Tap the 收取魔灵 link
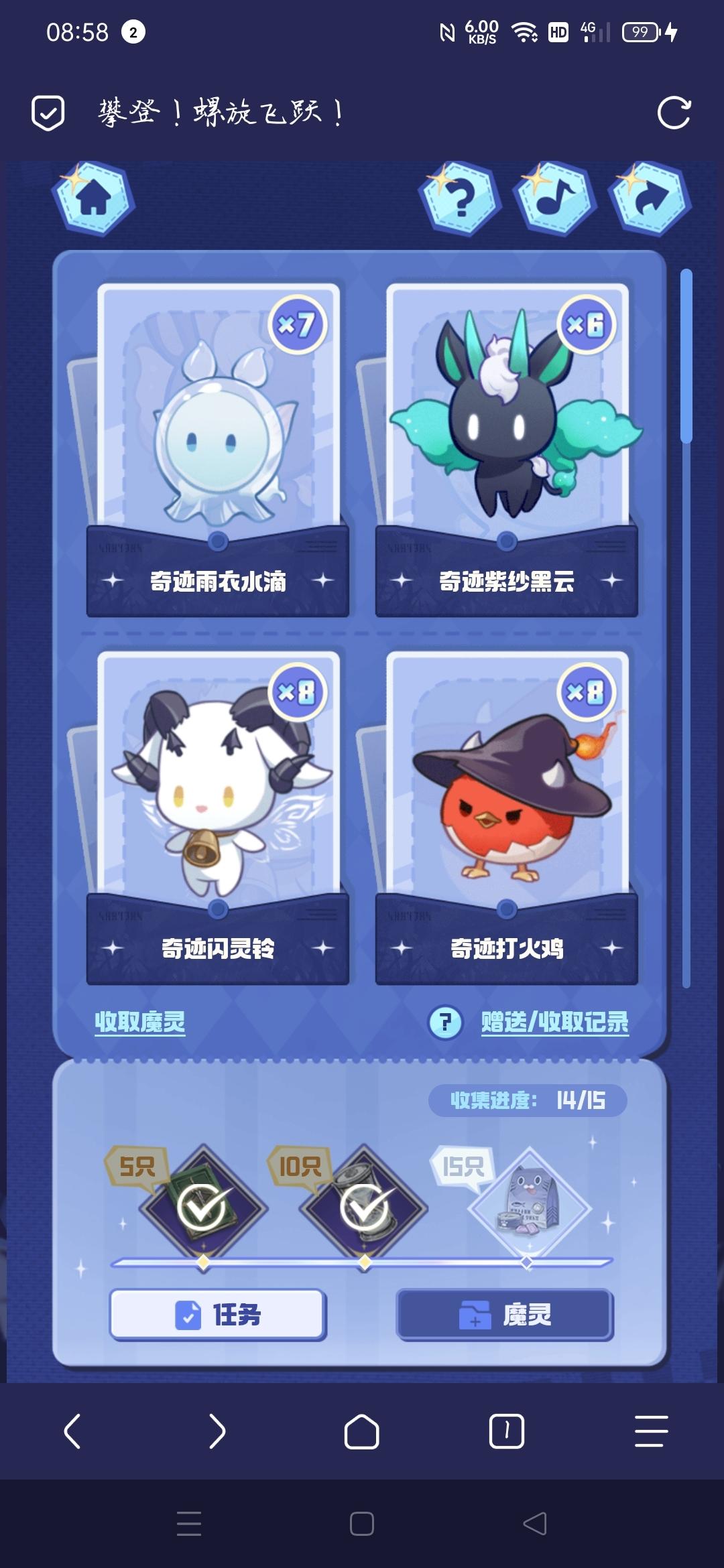The height and width of the screenshot is (1568, 724). (139, 1022)
